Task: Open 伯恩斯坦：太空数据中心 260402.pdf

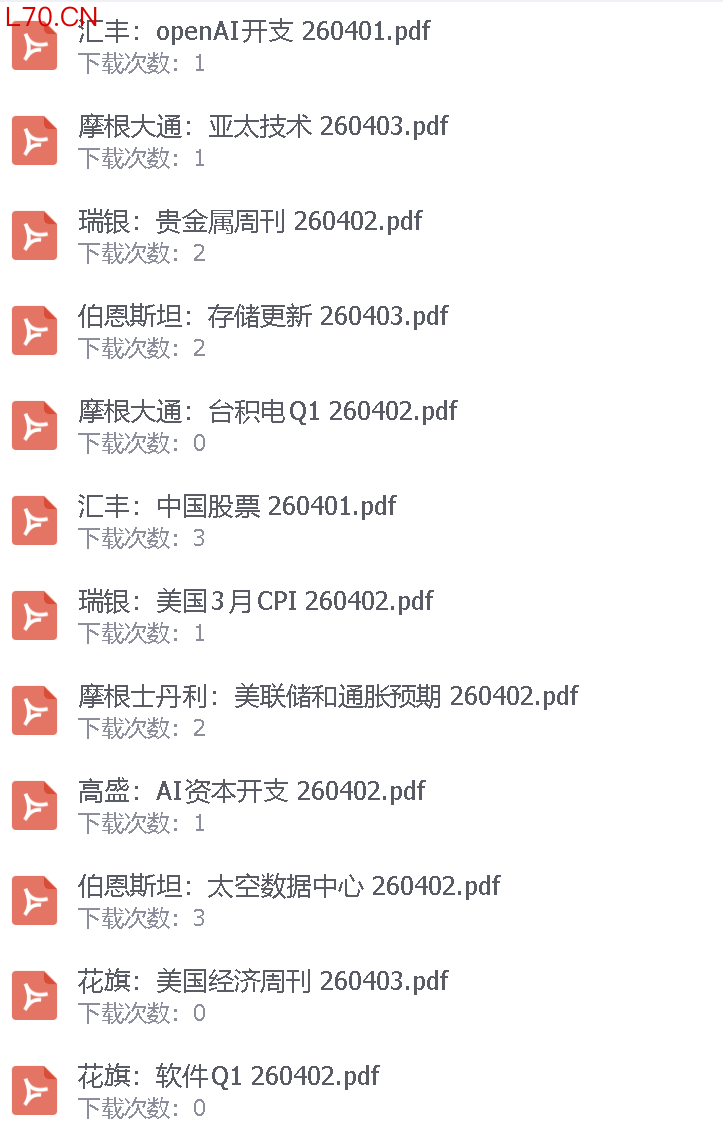Action: 289,886
